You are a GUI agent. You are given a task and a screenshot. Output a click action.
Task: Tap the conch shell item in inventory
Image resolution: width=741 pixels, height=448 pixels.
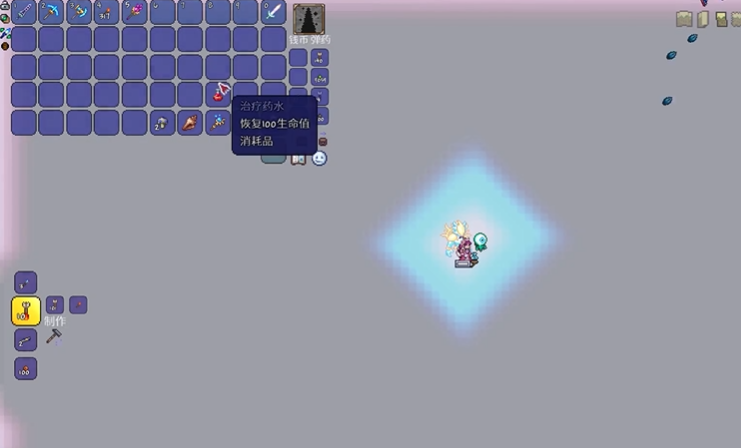[190, 123]
